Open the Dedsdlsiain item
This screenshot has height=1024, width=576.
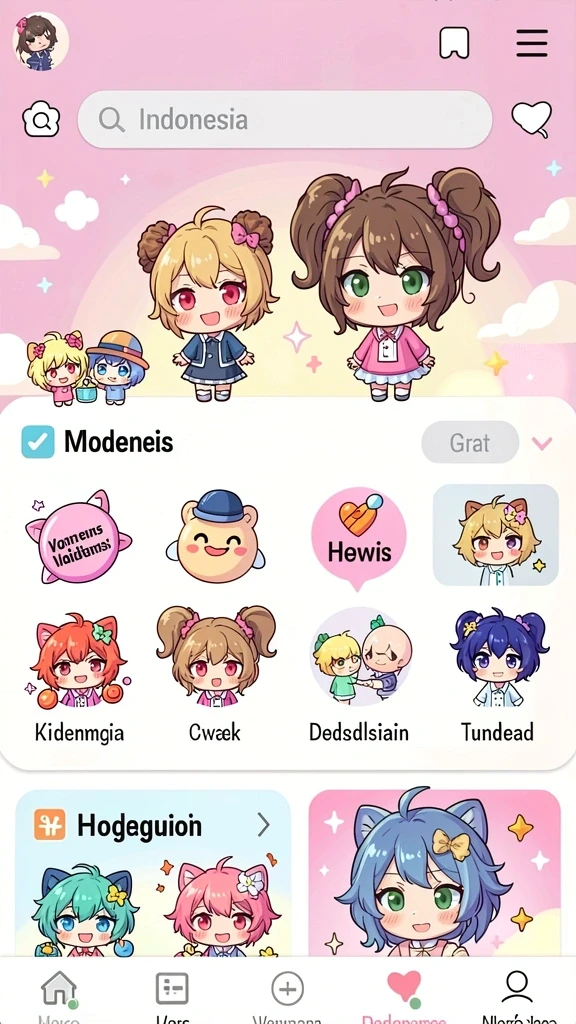pos(359,676)
